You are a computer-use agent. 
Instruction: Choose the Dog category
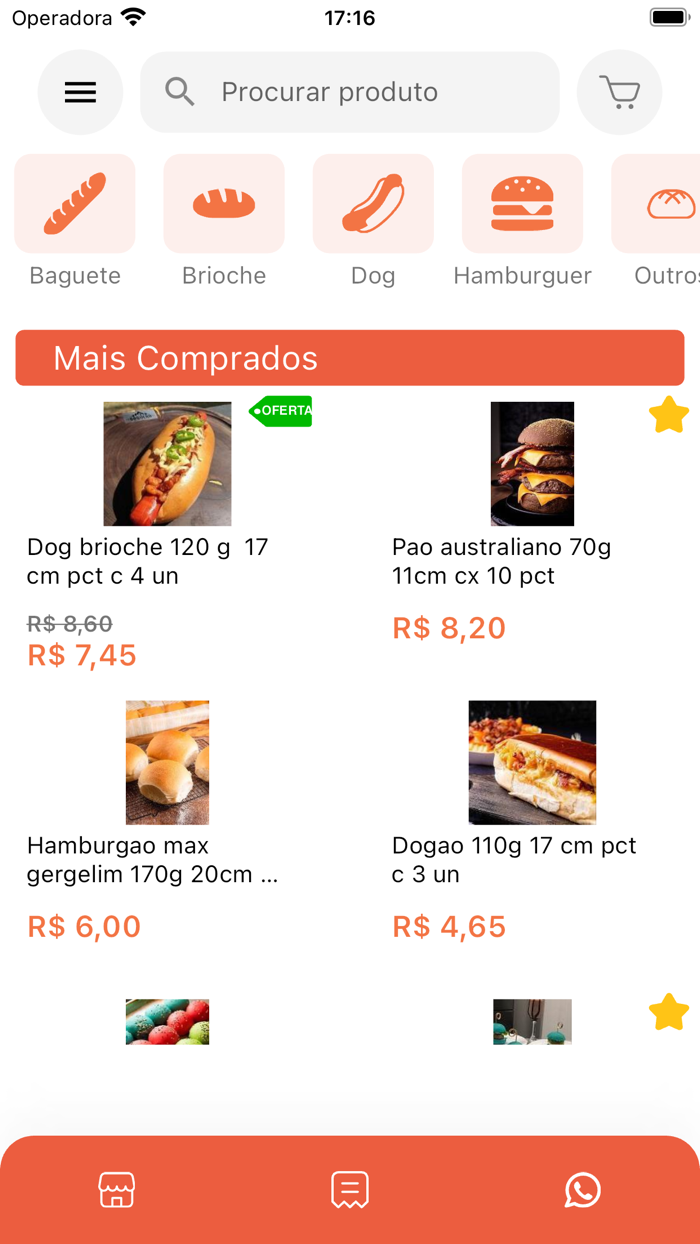click(x=373, y=221)
